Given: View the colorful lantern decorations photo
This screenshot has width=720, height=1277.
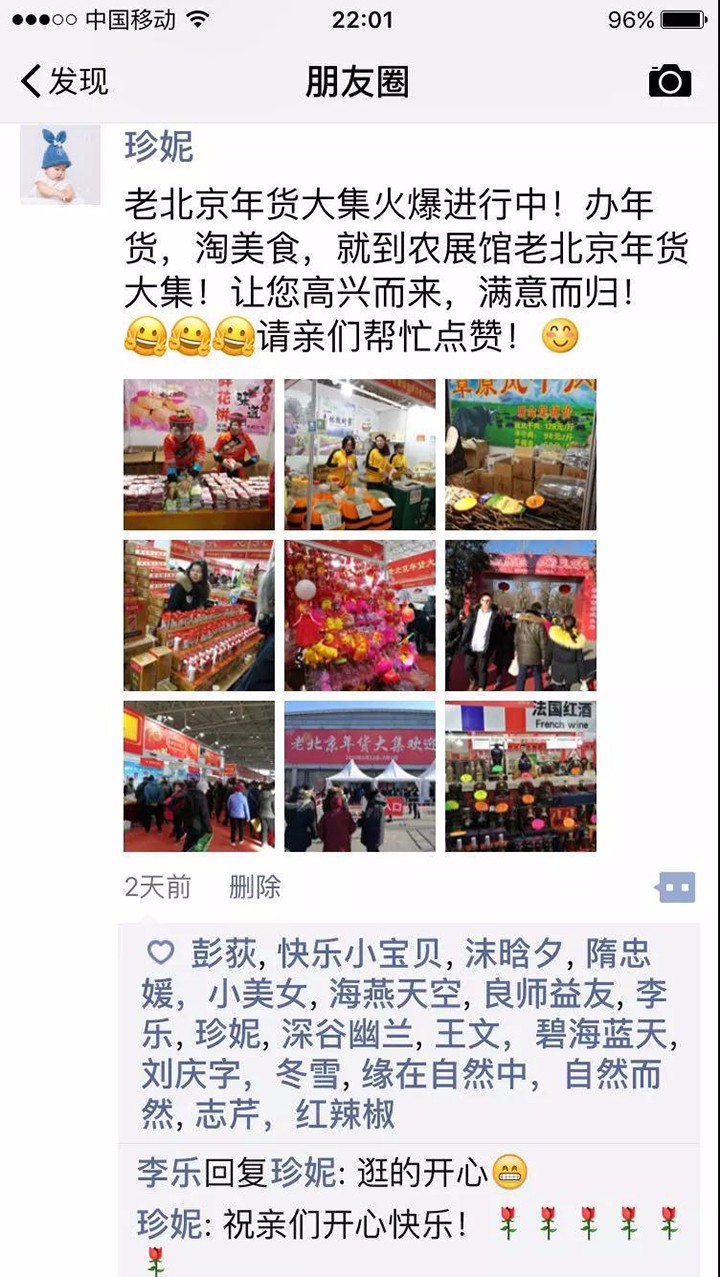Looking at the screenshot, I should 359,615.
